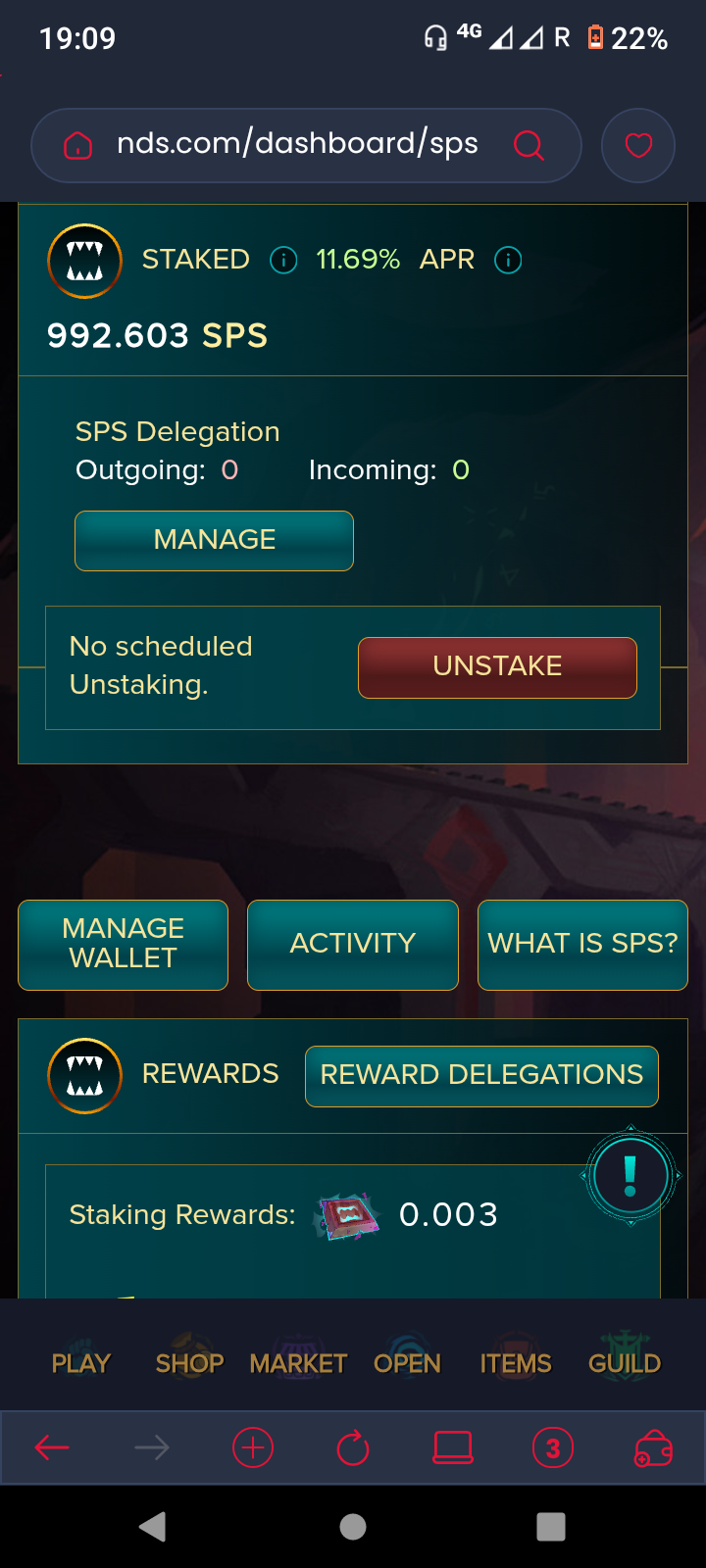
Task: Open WHAT IS SPS? info
Action: point(582,945)
